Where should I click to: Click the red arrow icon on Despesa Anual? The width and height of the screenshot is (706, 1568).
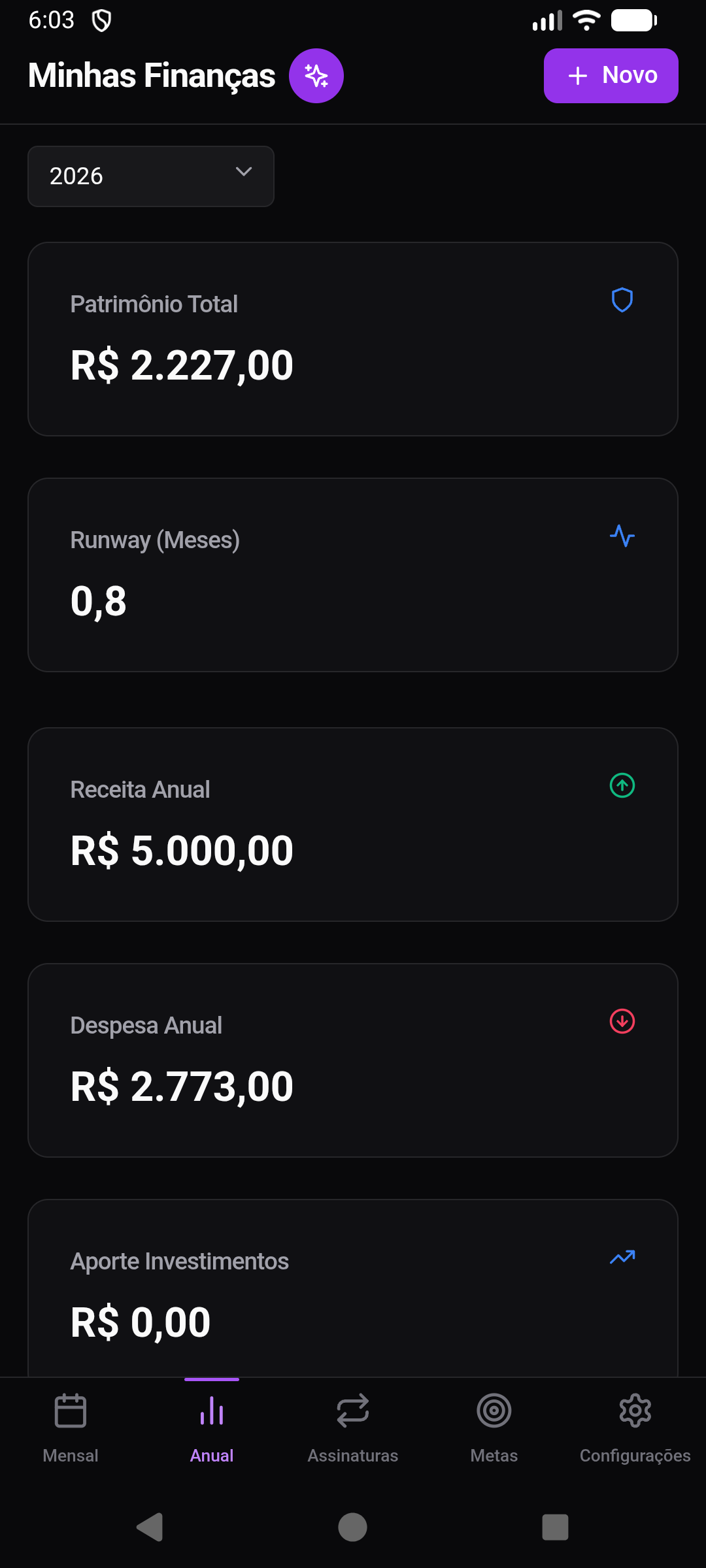point(622,1022)
